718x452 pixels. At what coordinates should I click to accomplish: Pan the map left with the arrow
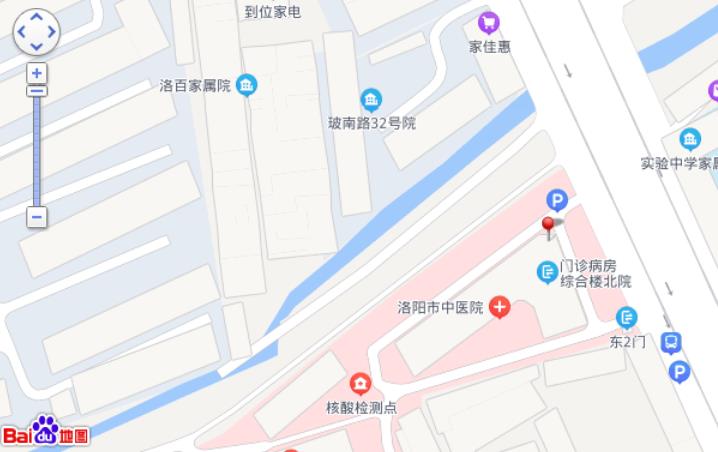[x=21, y=32]
